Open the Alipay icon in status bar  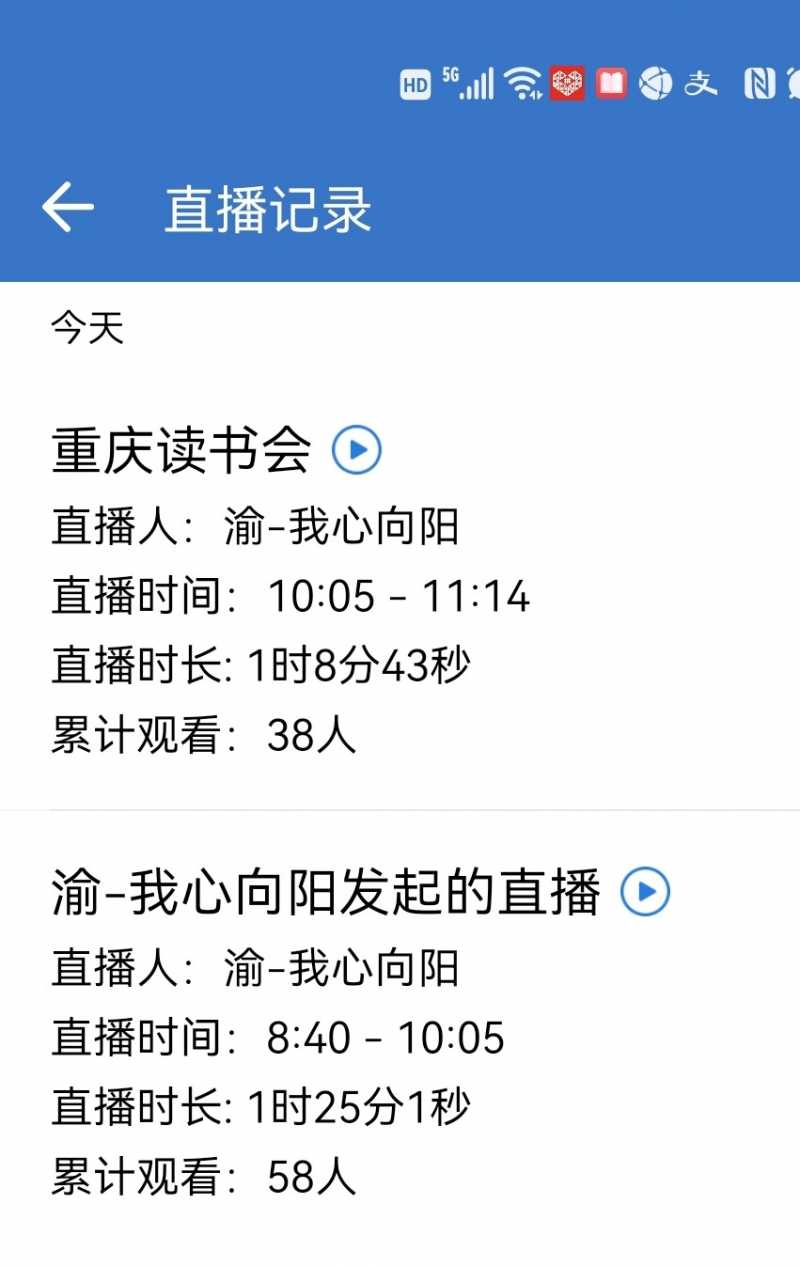click(703, 84)
